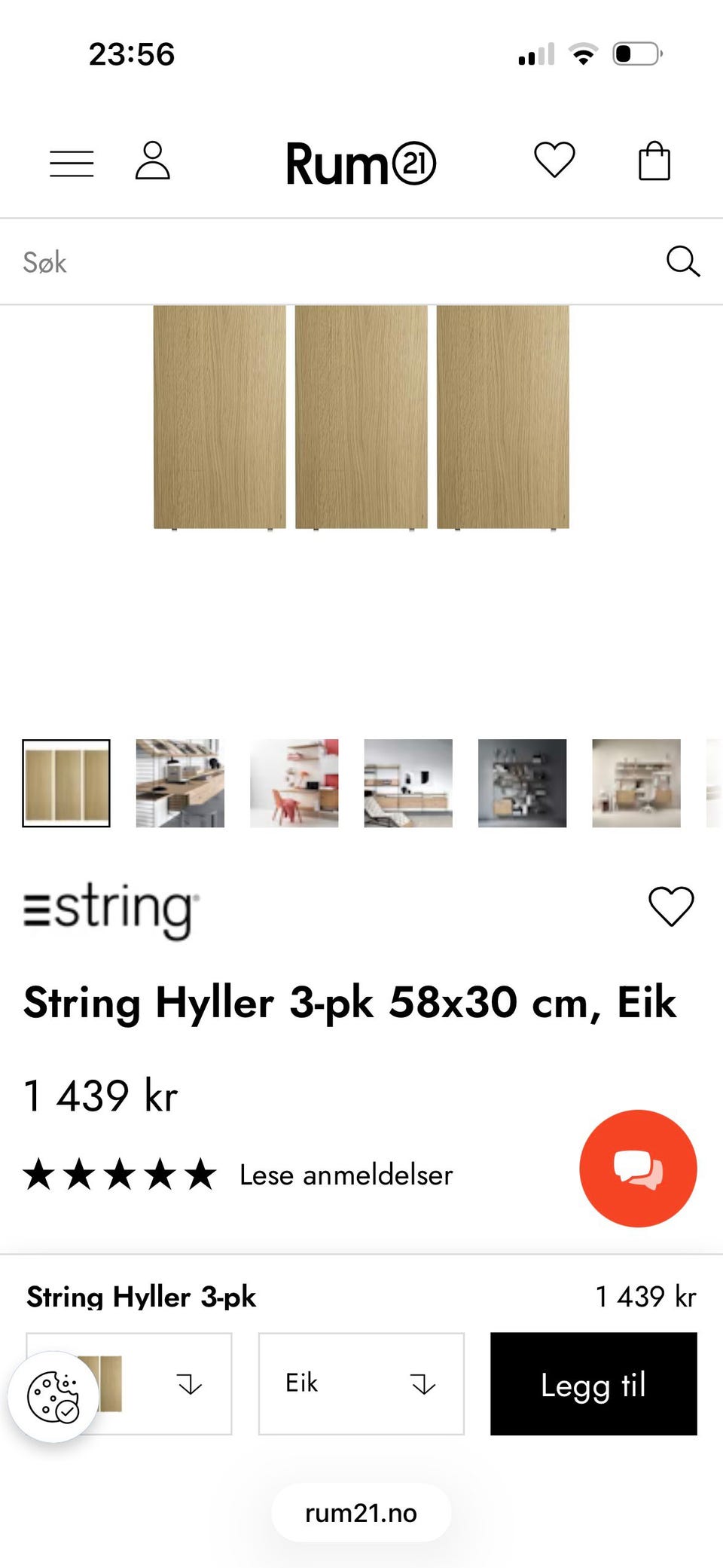Open the hamburger navigation menu

(72, 162)
